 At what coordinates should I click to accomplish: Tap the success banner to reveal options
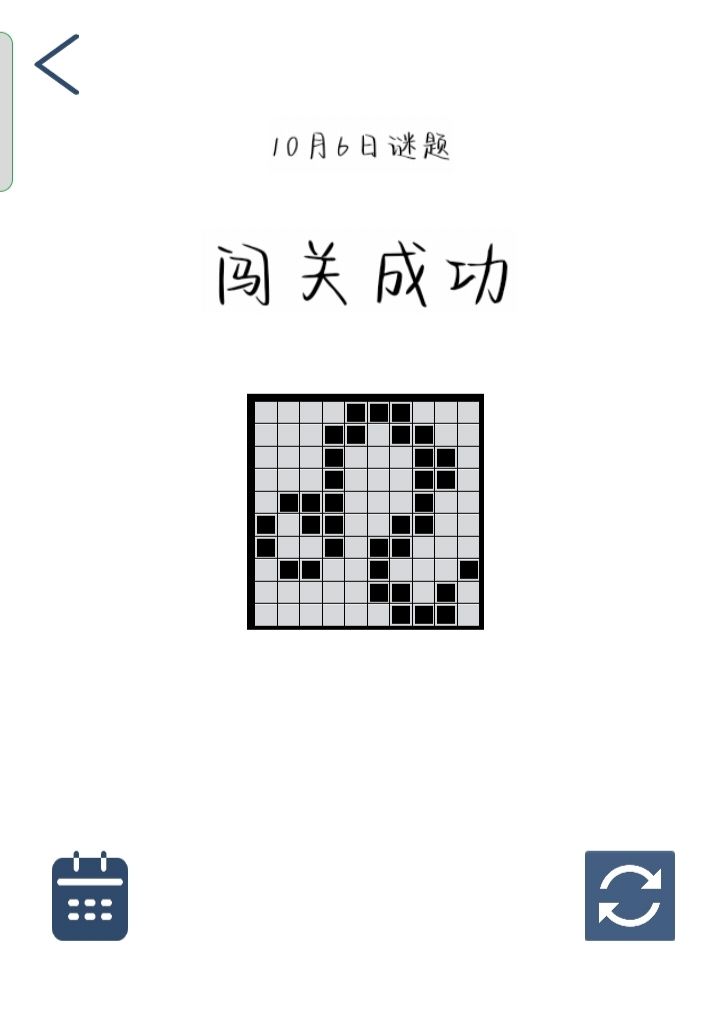pyautogui.click(x=362, y=274)
